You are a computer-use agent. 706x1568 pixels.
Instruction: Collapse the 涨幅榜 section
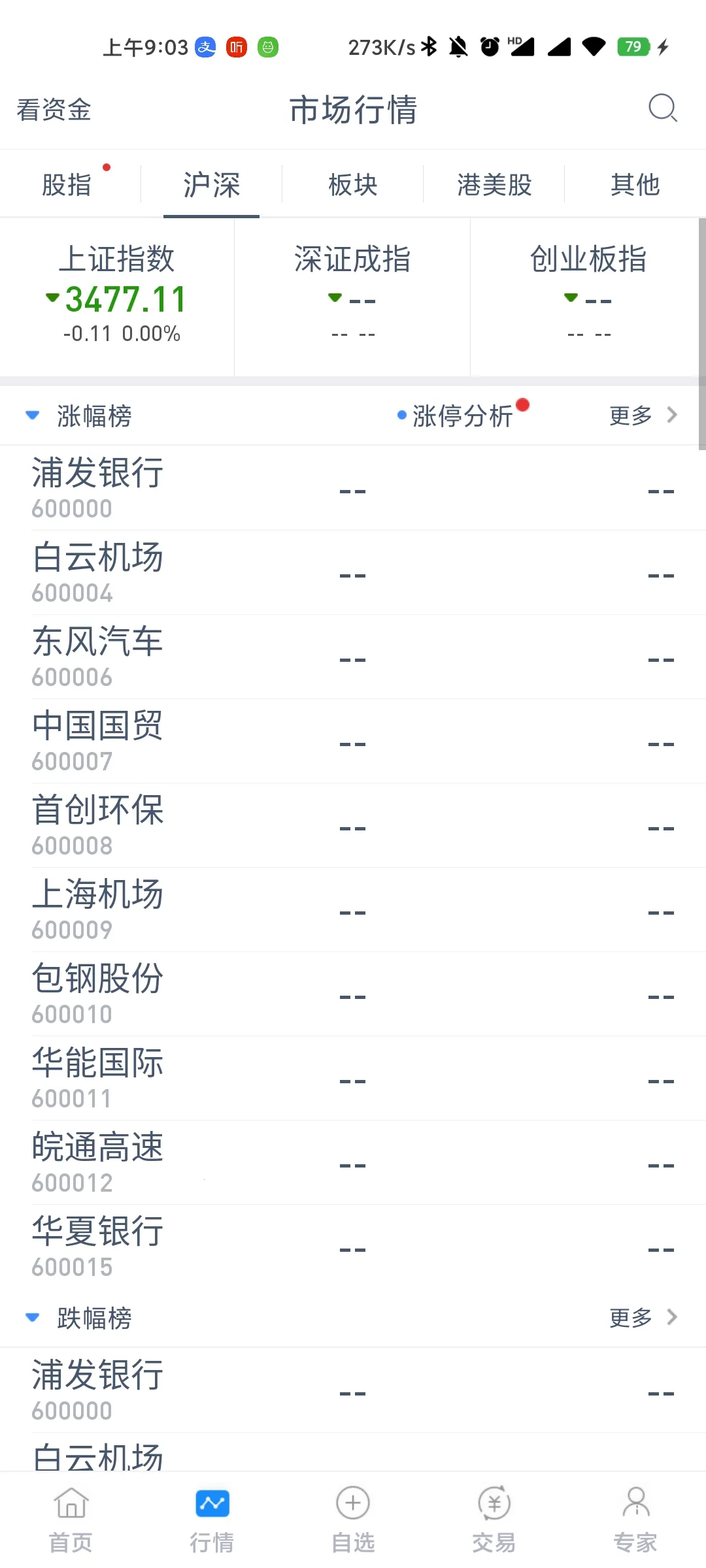33,416
